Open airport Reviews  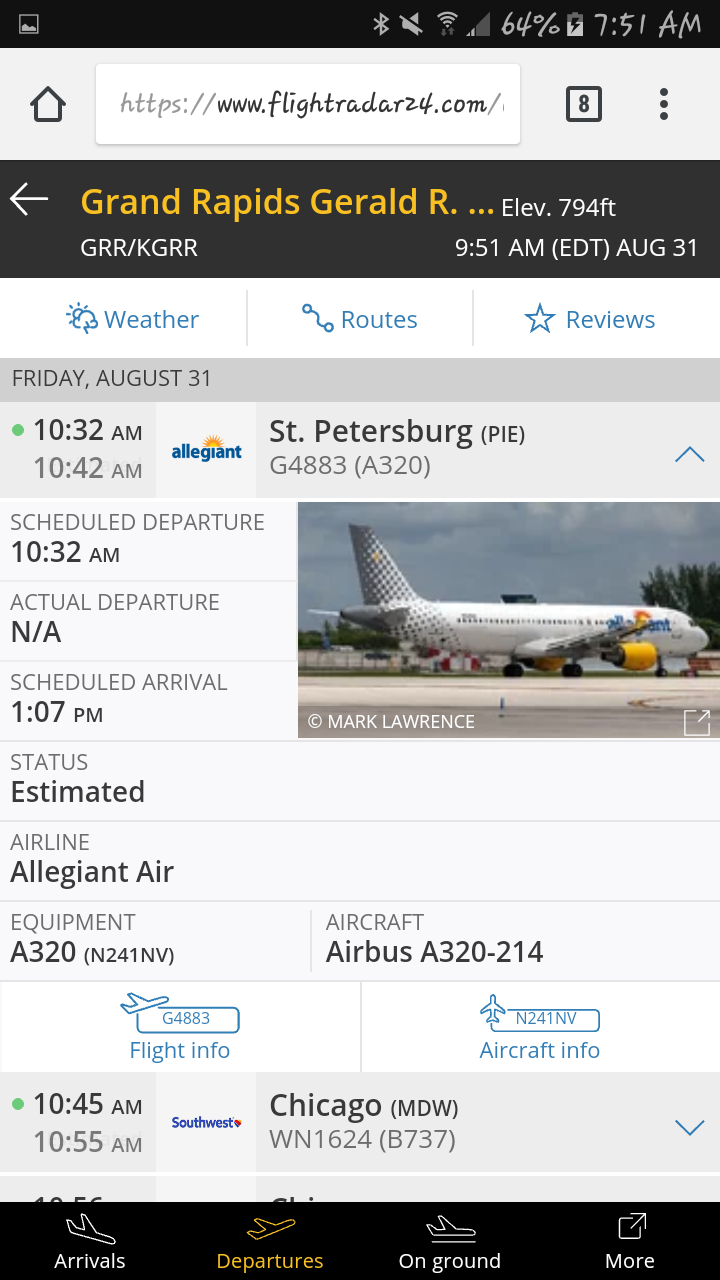[x=590, y=319]
